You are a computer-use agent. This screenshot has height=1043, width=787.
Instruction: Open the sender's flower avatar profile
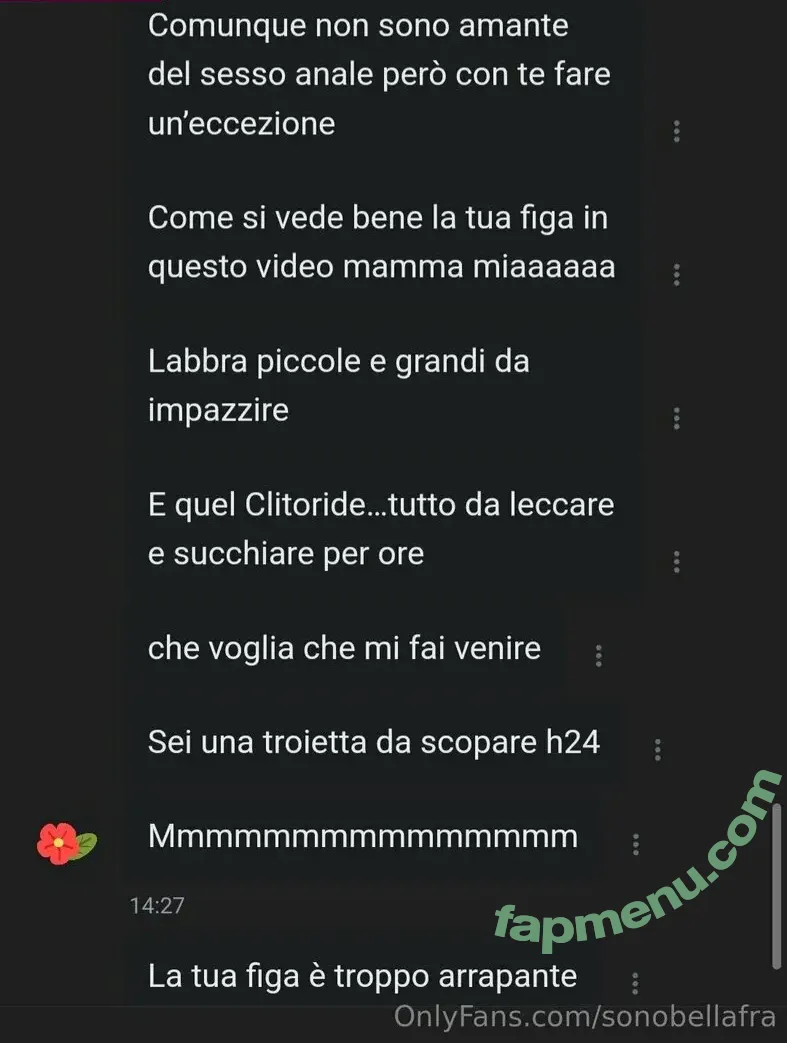66,843
